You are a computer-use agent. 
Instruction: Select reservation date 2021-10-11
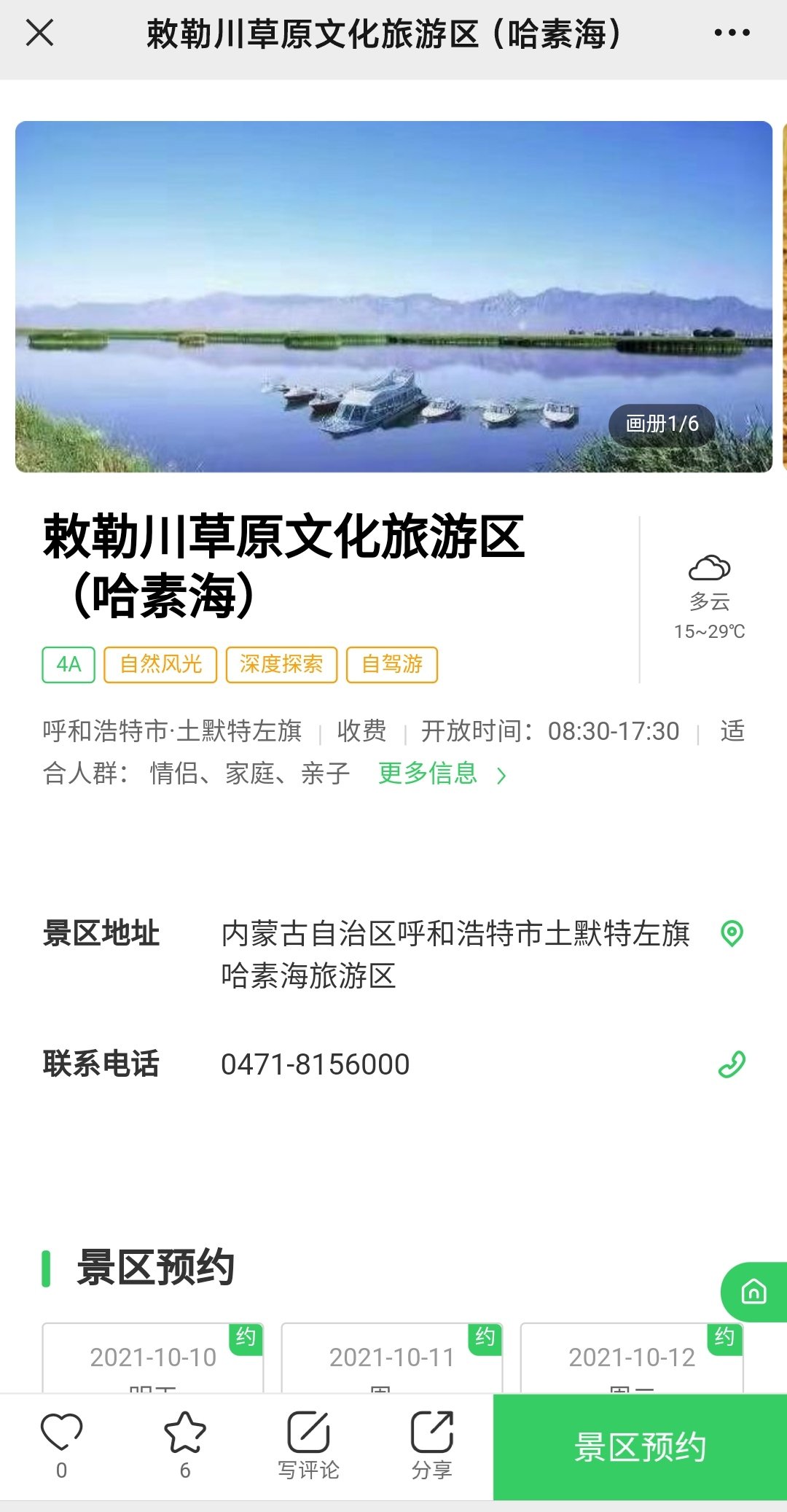tap(392, 1357)
